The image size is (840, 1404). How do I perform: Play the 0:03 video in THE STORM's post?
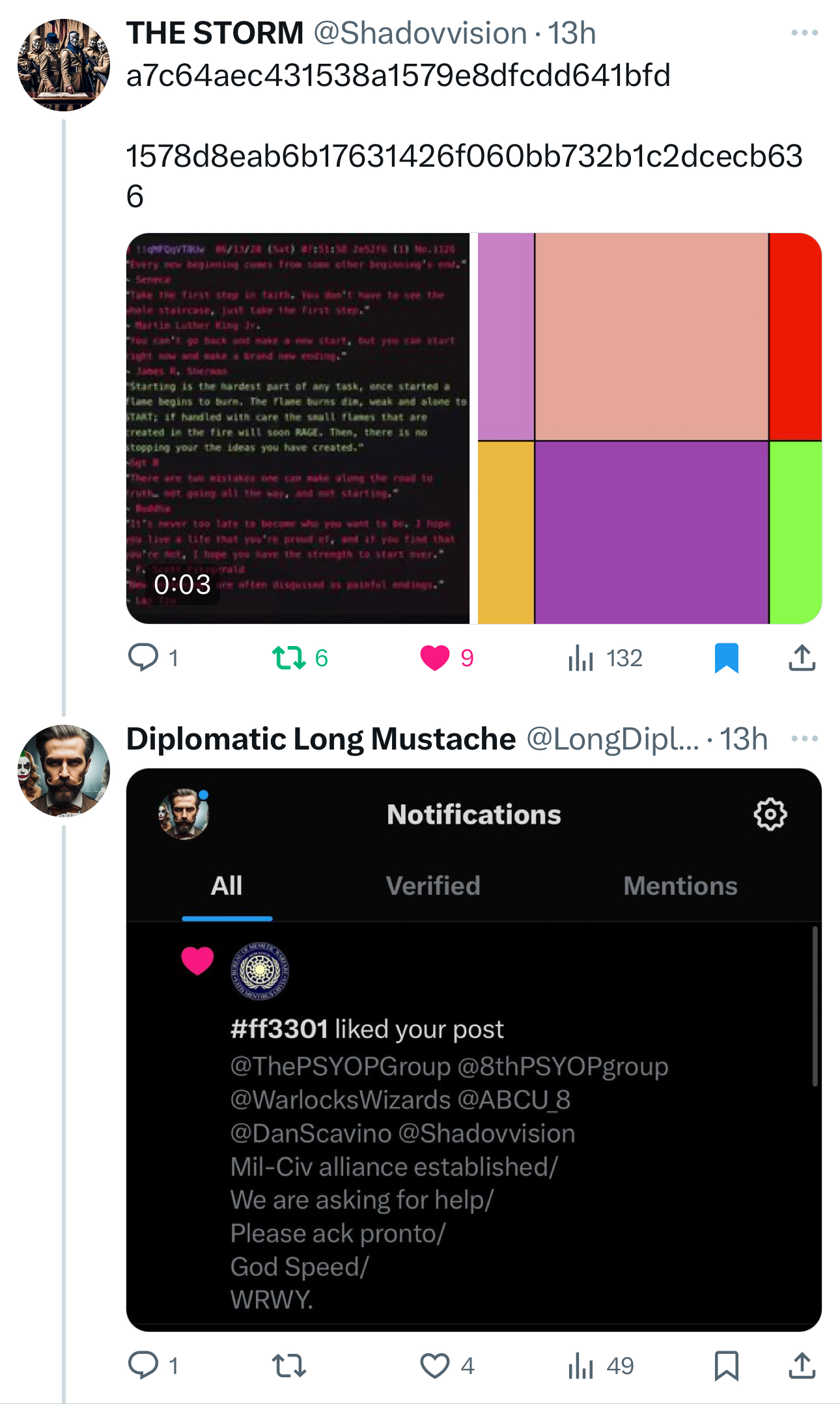(x=298, y=428)
